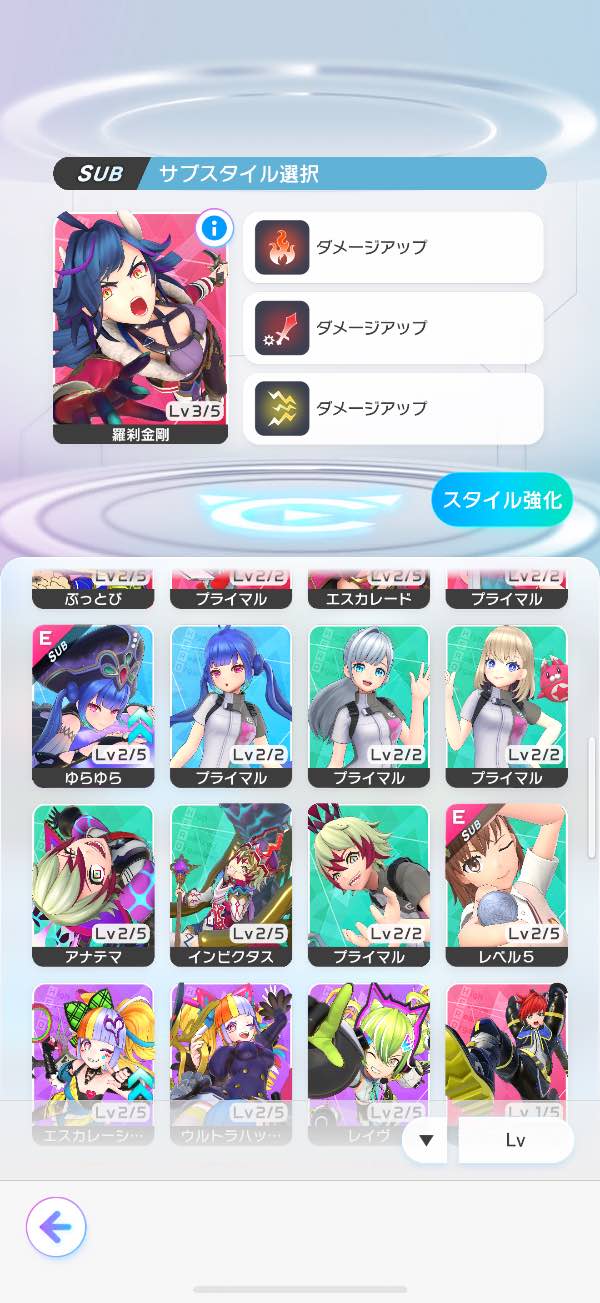Open info for the 羅刹金剛 style
This screenshot has width=600, height=1303.
[214, 230]
